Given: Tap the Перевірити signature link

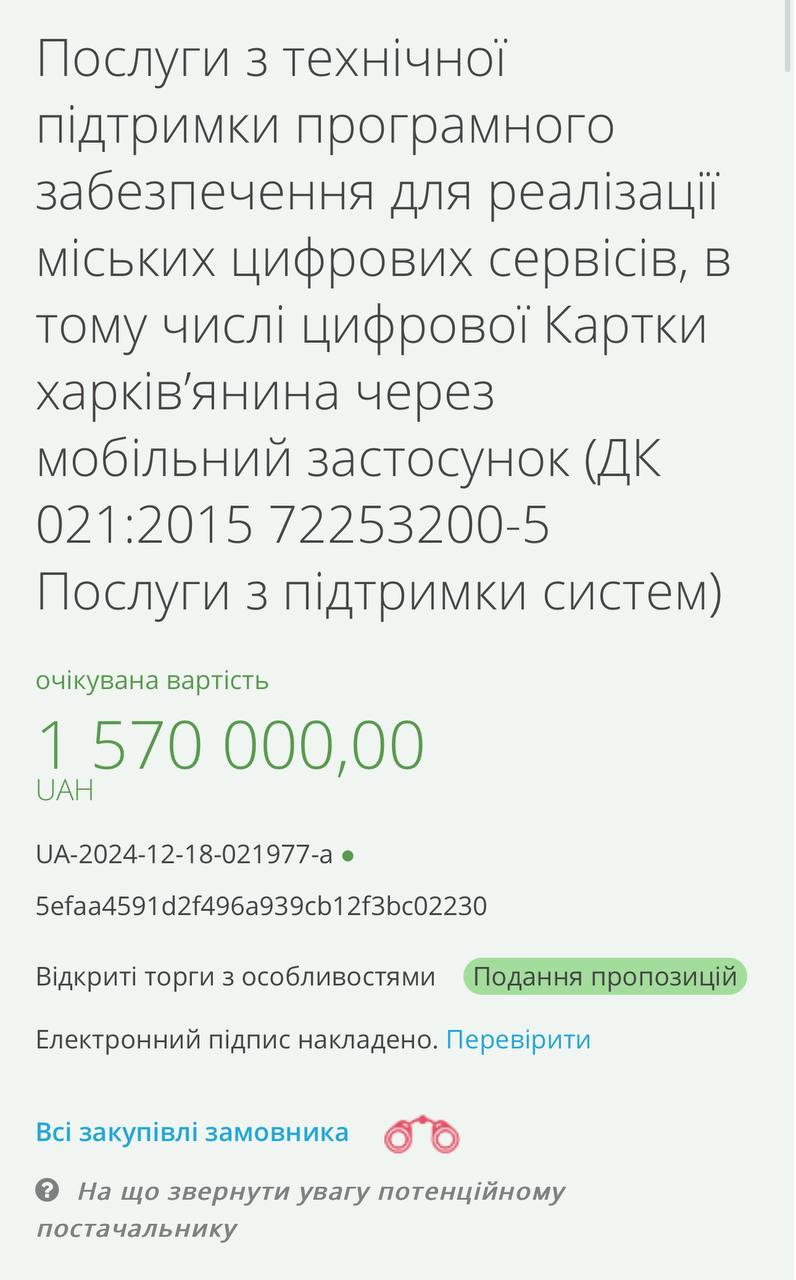Looking at the screenshot, I should (x=518, y=1040).
